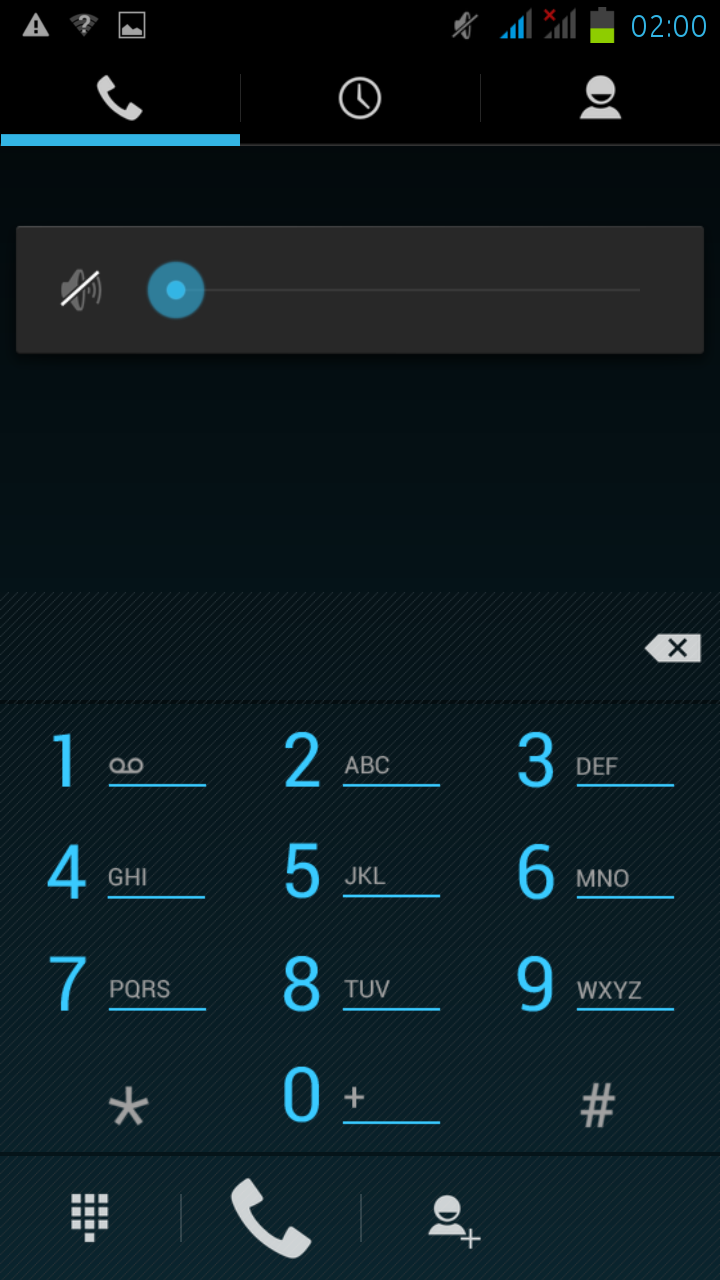Viewport: 720px width, 1280px height.
Task: Delete last digit with backspace
Action: coord(672,648)
